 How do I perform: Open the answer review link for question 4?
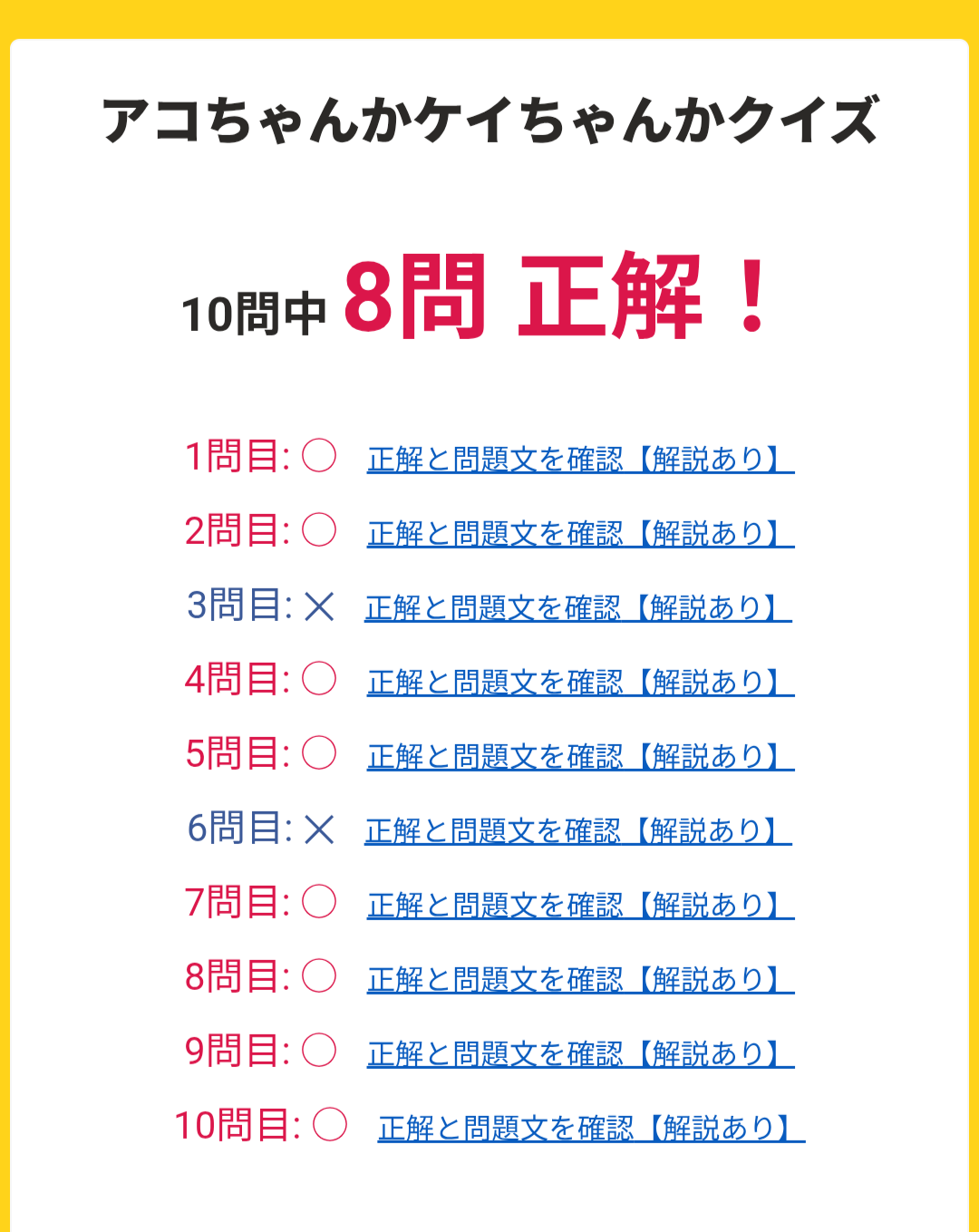click(x=581, y=683)
